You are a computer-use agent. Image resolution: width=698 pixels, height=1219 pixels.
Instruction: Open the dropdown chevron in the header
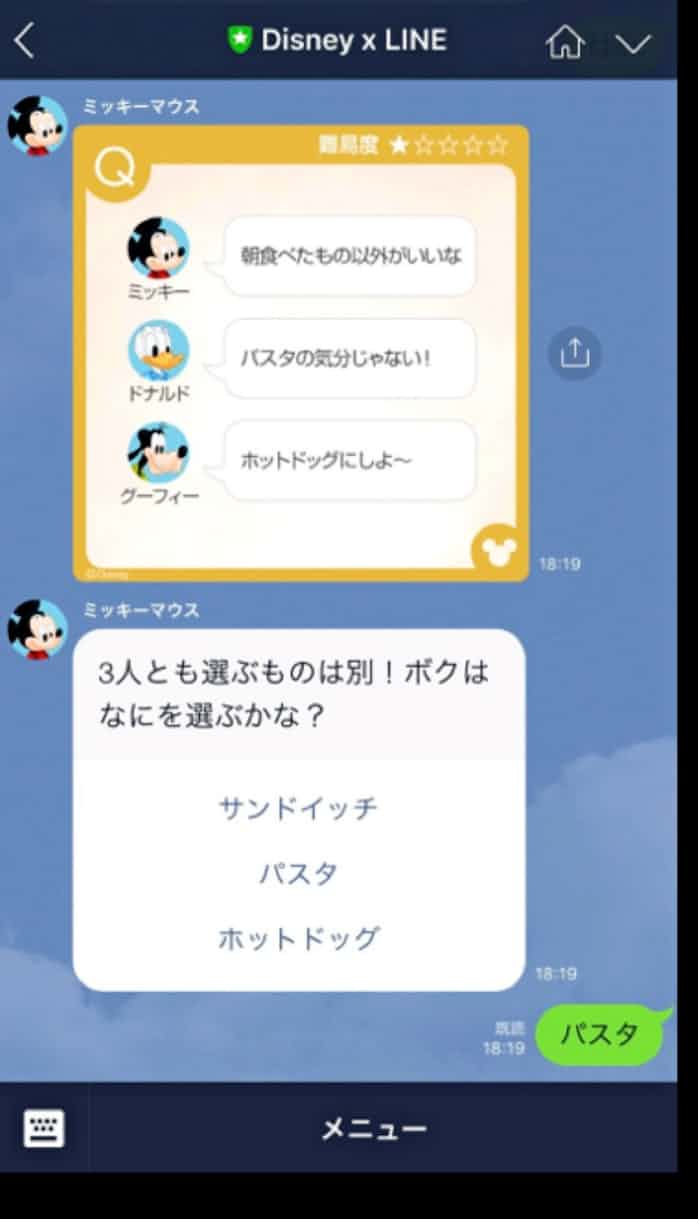point(633,42)
